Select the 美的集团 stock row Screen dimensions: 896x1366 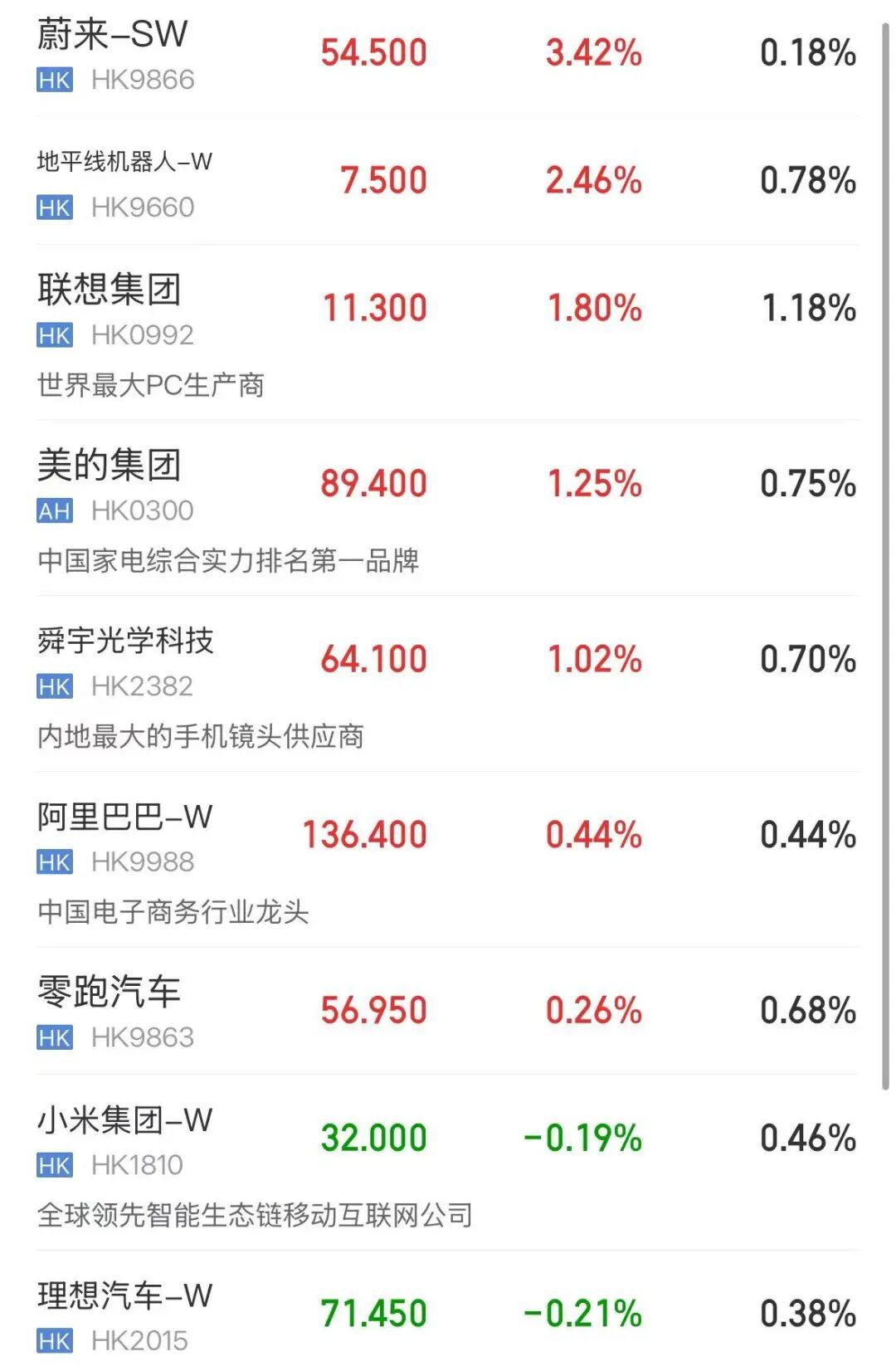coord(109,465)
